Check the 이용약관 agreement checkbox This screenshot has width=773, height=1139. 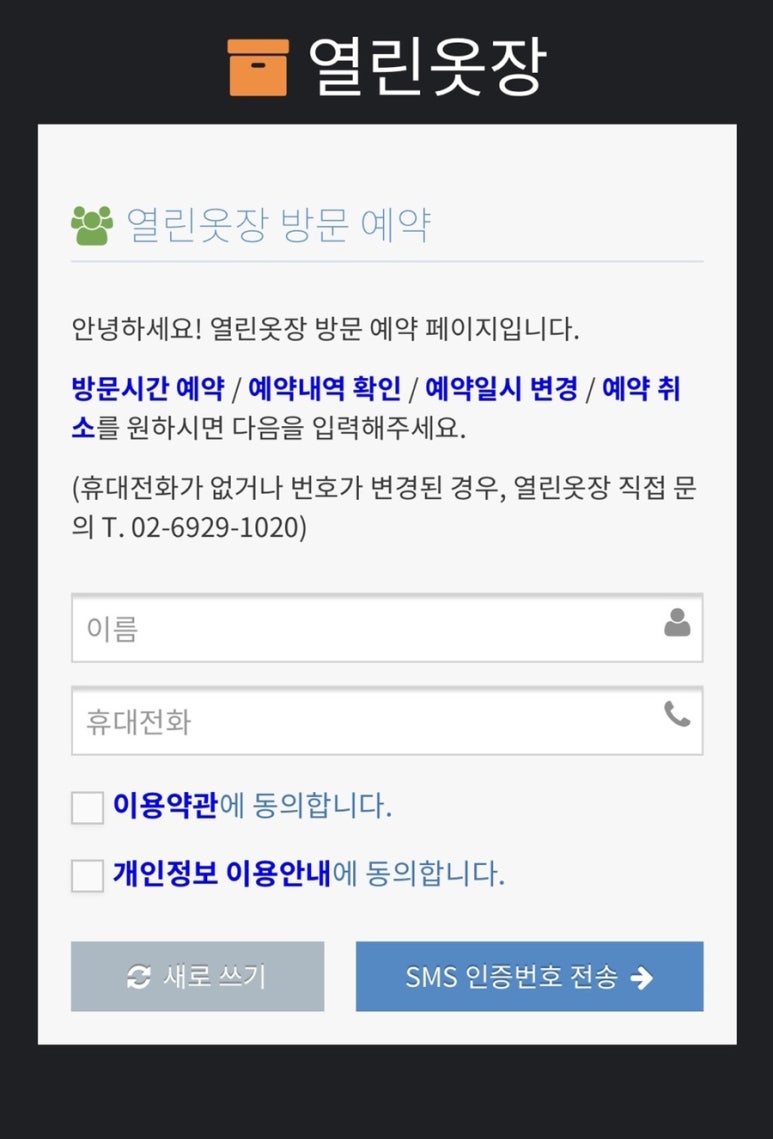pyautogui.click(x=88, y=807)
